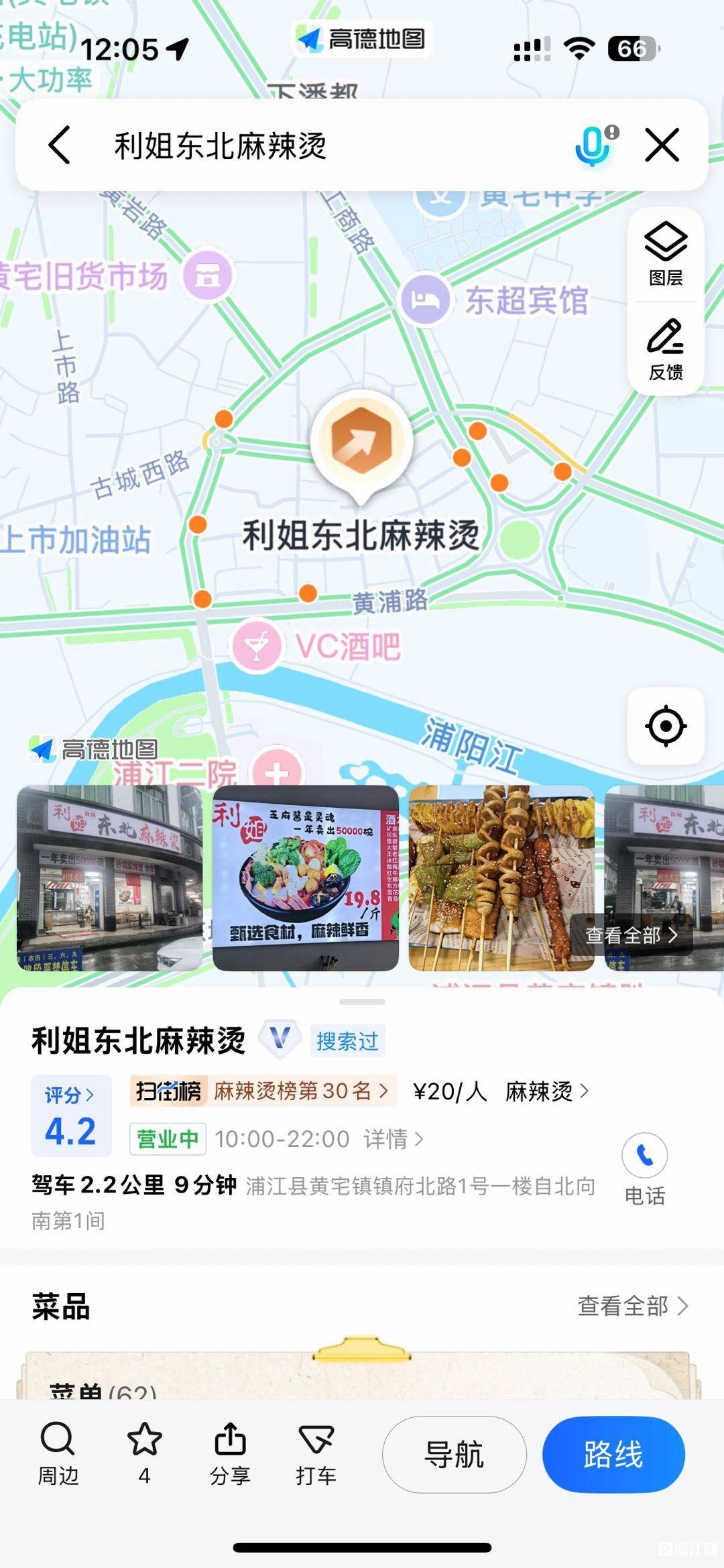Open the 评分 4.2 rating details

pos(71,1116)
